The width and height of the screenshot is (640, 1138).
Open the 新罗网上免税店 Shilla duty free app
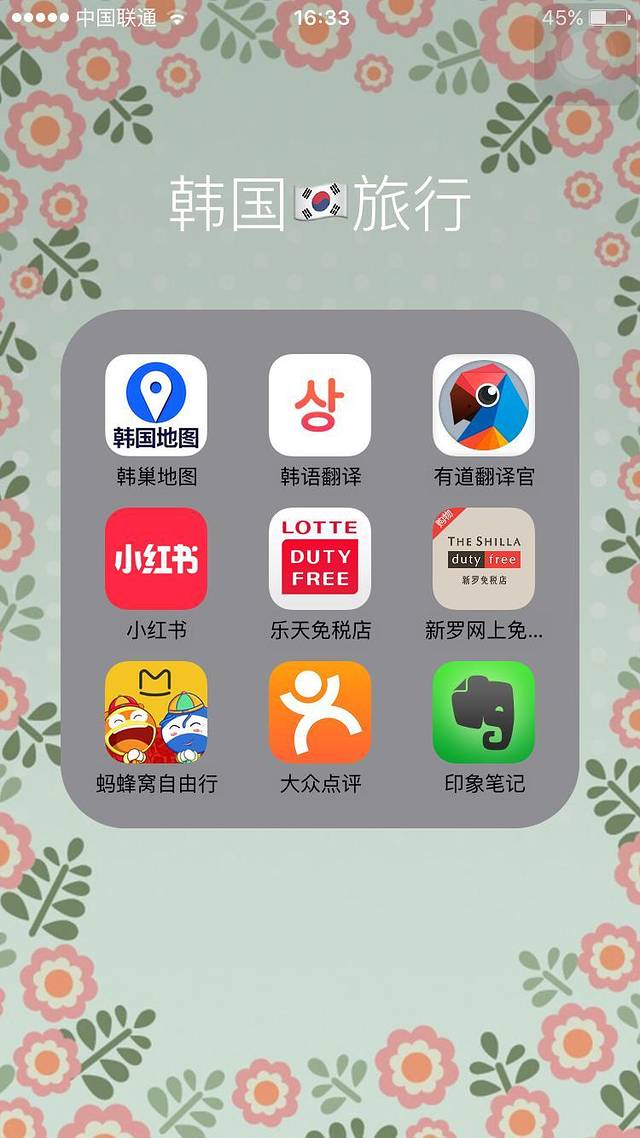pyautogui.click(x=484, y=559)
